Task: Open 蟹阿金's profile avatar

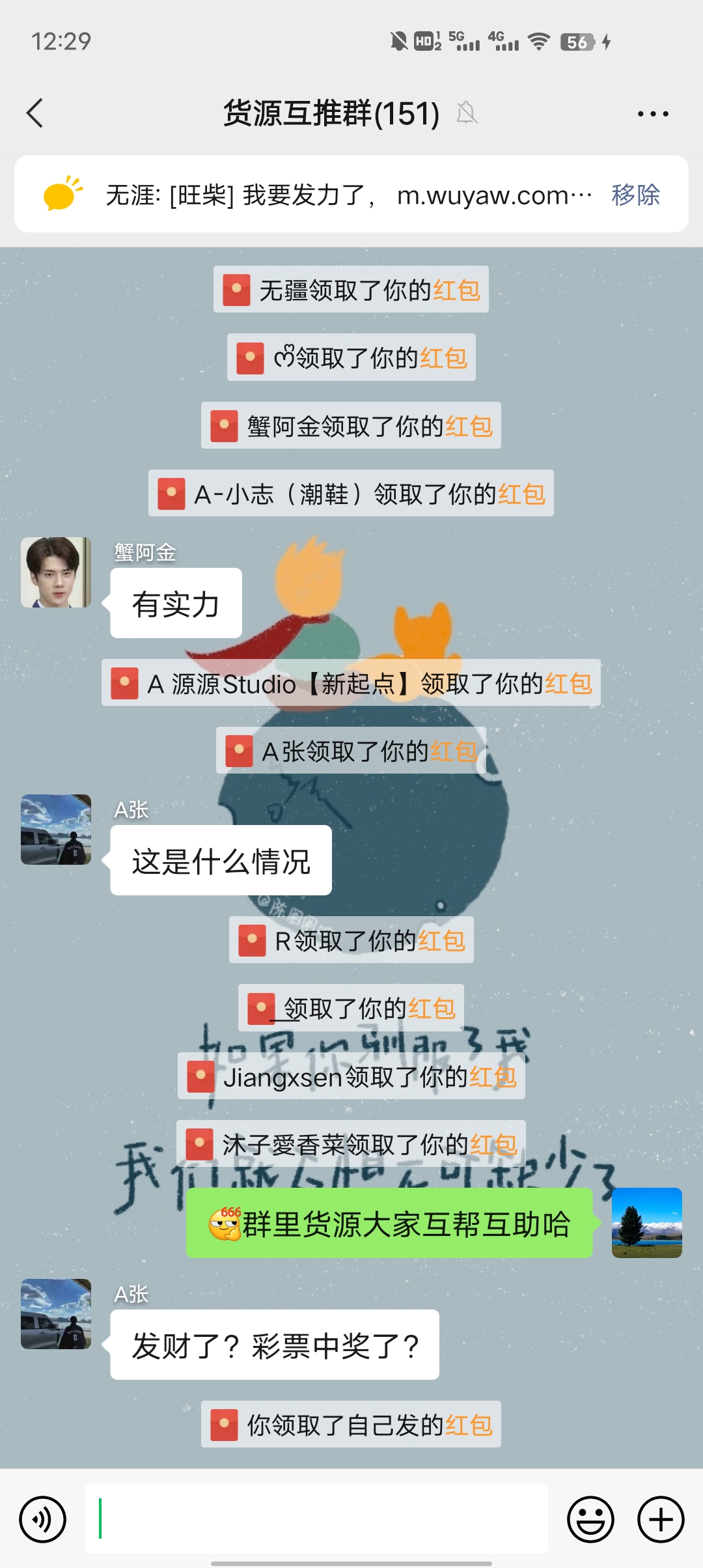Action: [56, 572]
